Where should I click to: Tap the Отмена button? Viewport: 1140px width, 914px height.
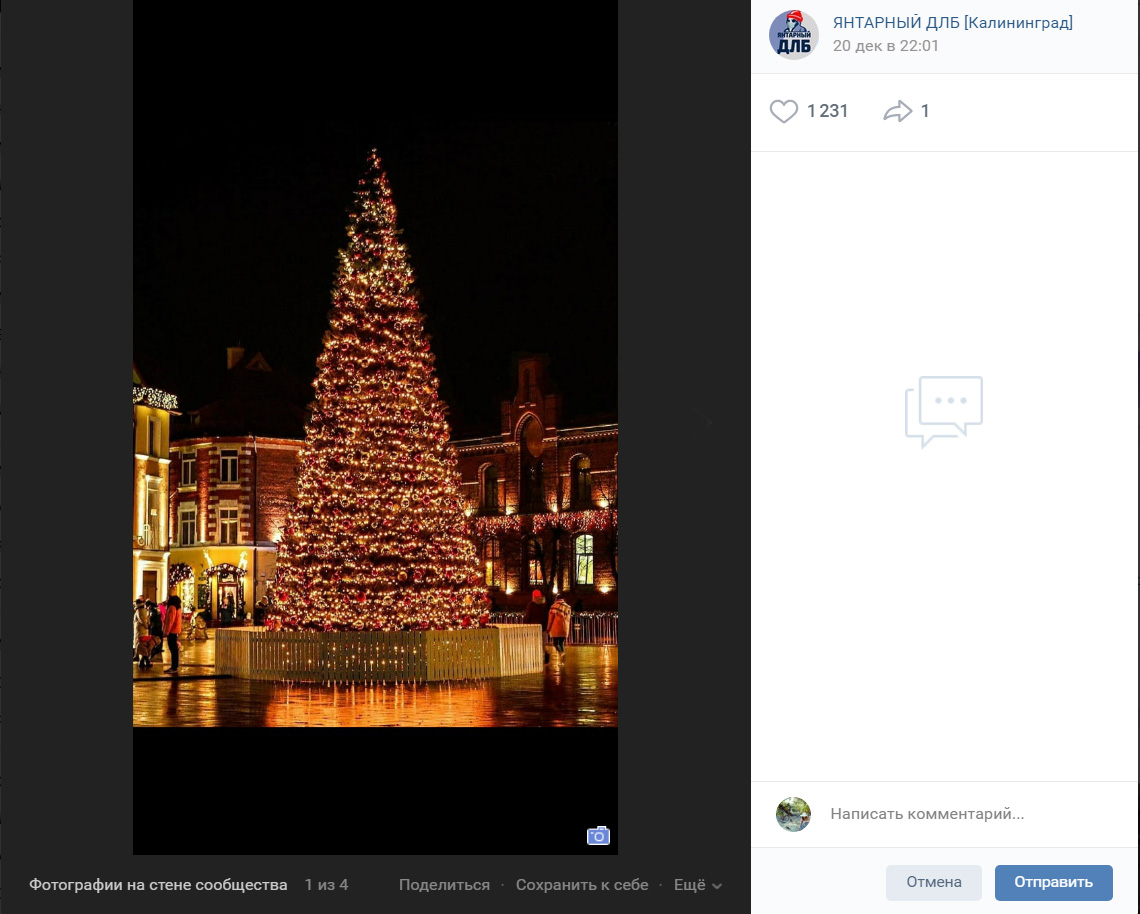tap(934, 882)
